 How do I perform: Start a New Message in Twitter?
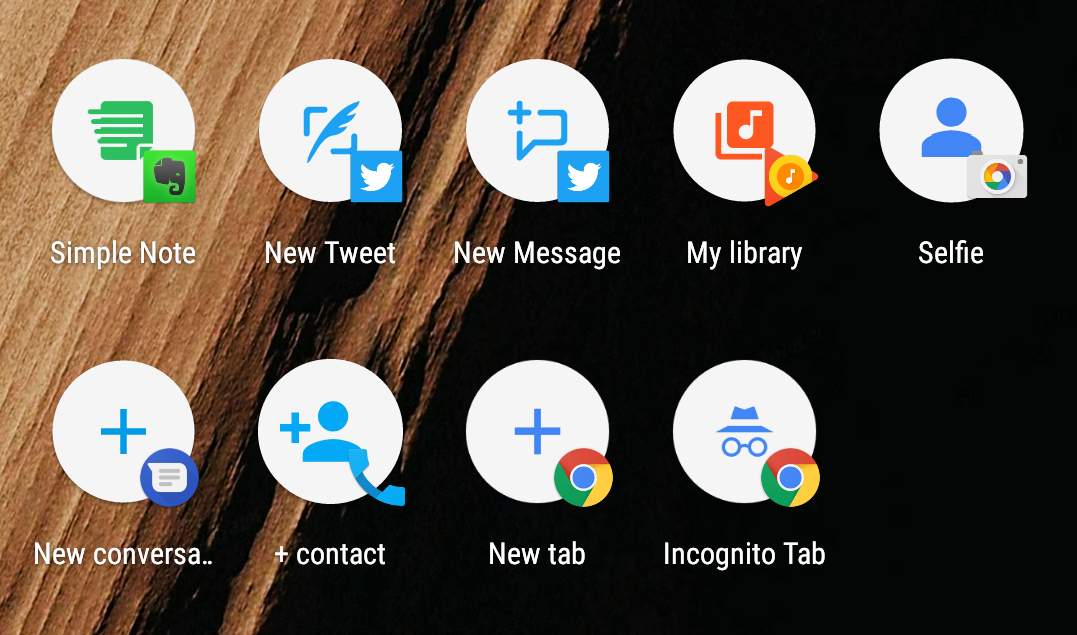click(537, 132)
